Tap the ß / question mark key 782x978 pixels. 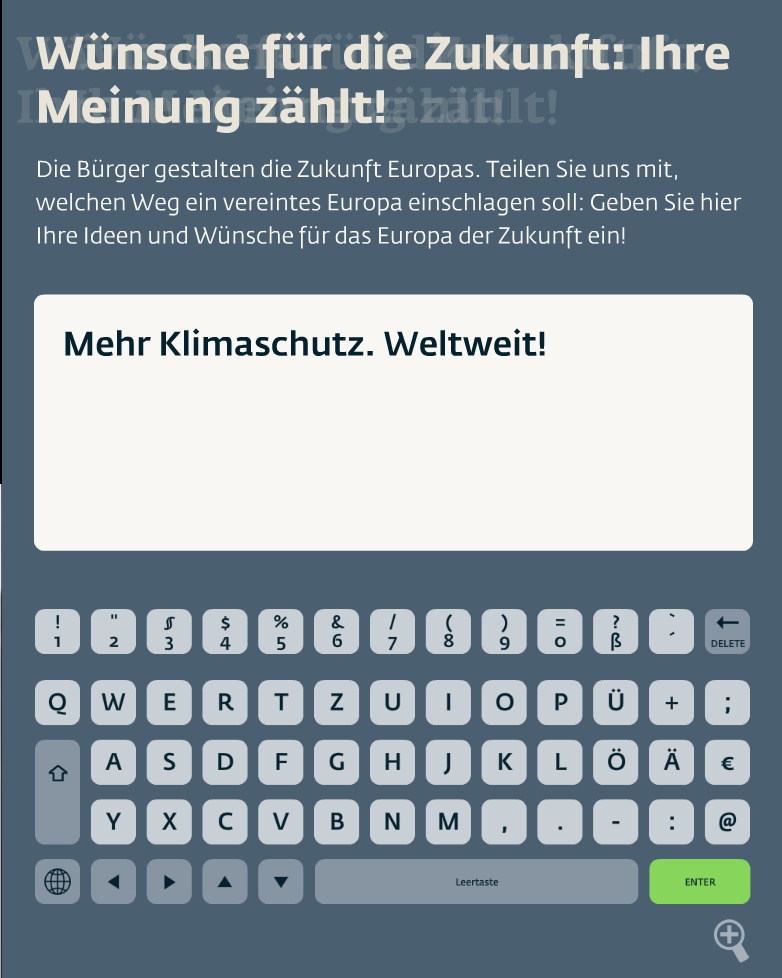click(616, 632)
